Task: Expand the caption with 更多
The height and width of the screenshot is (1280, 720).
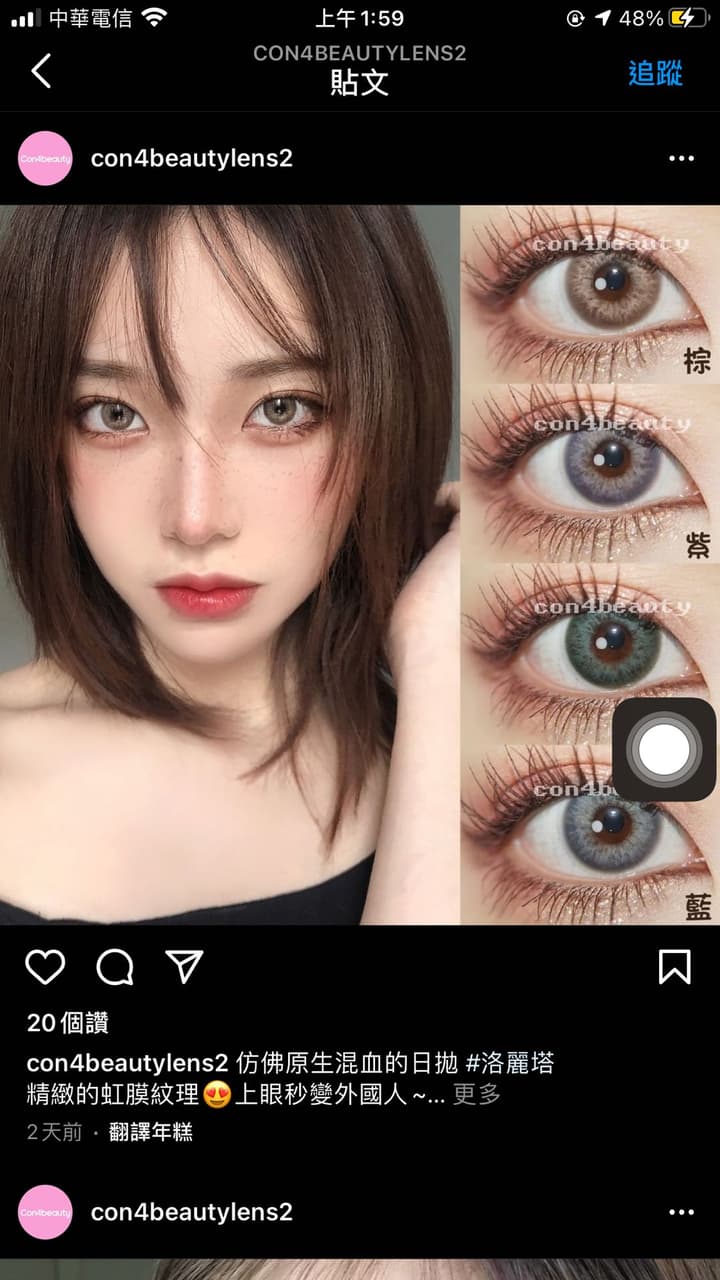Action: [x=477, y=1094]
